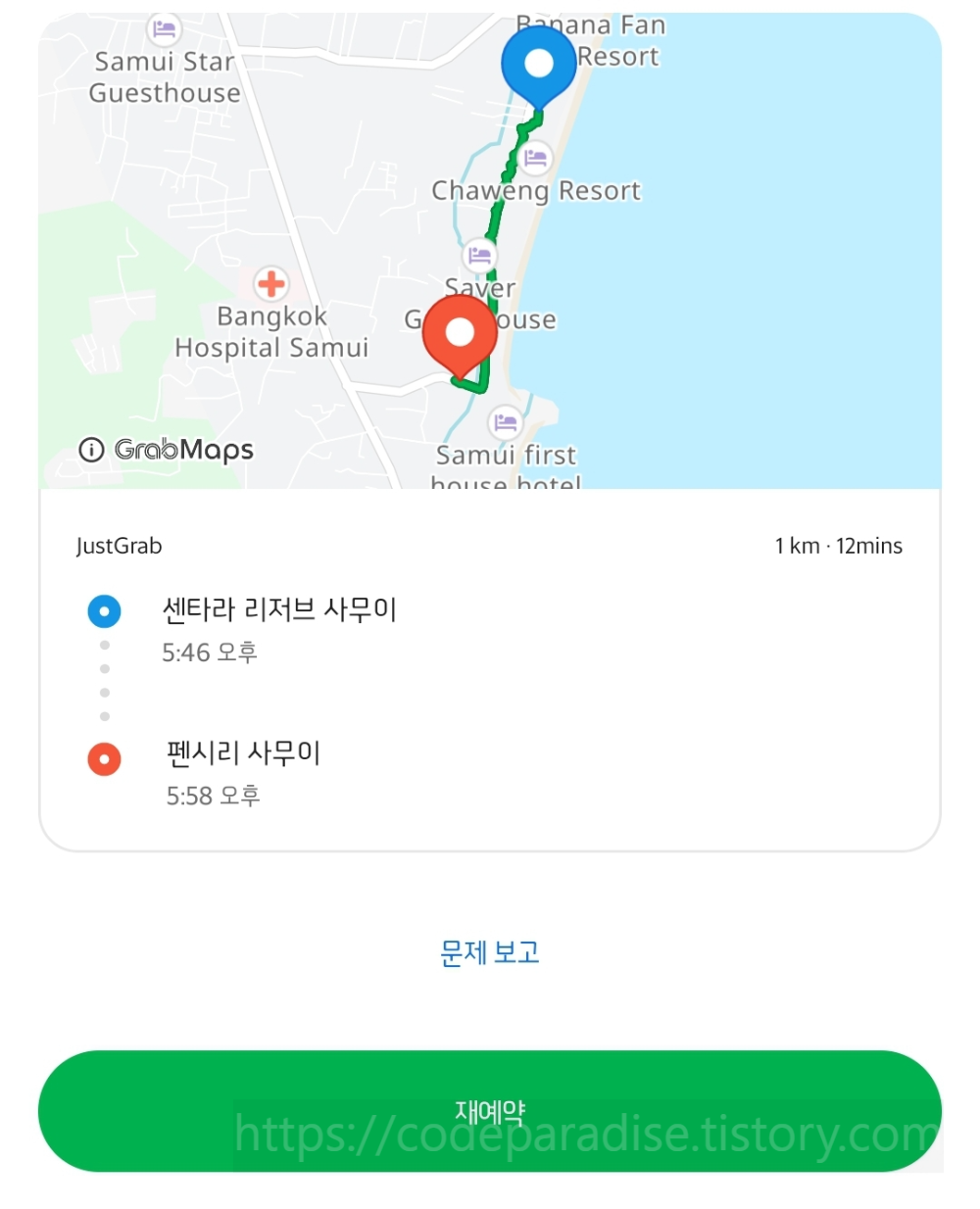
Task: Select the blue origin dot beside 센타라 리저브 사무이
Action: click(x=104, y=610)
